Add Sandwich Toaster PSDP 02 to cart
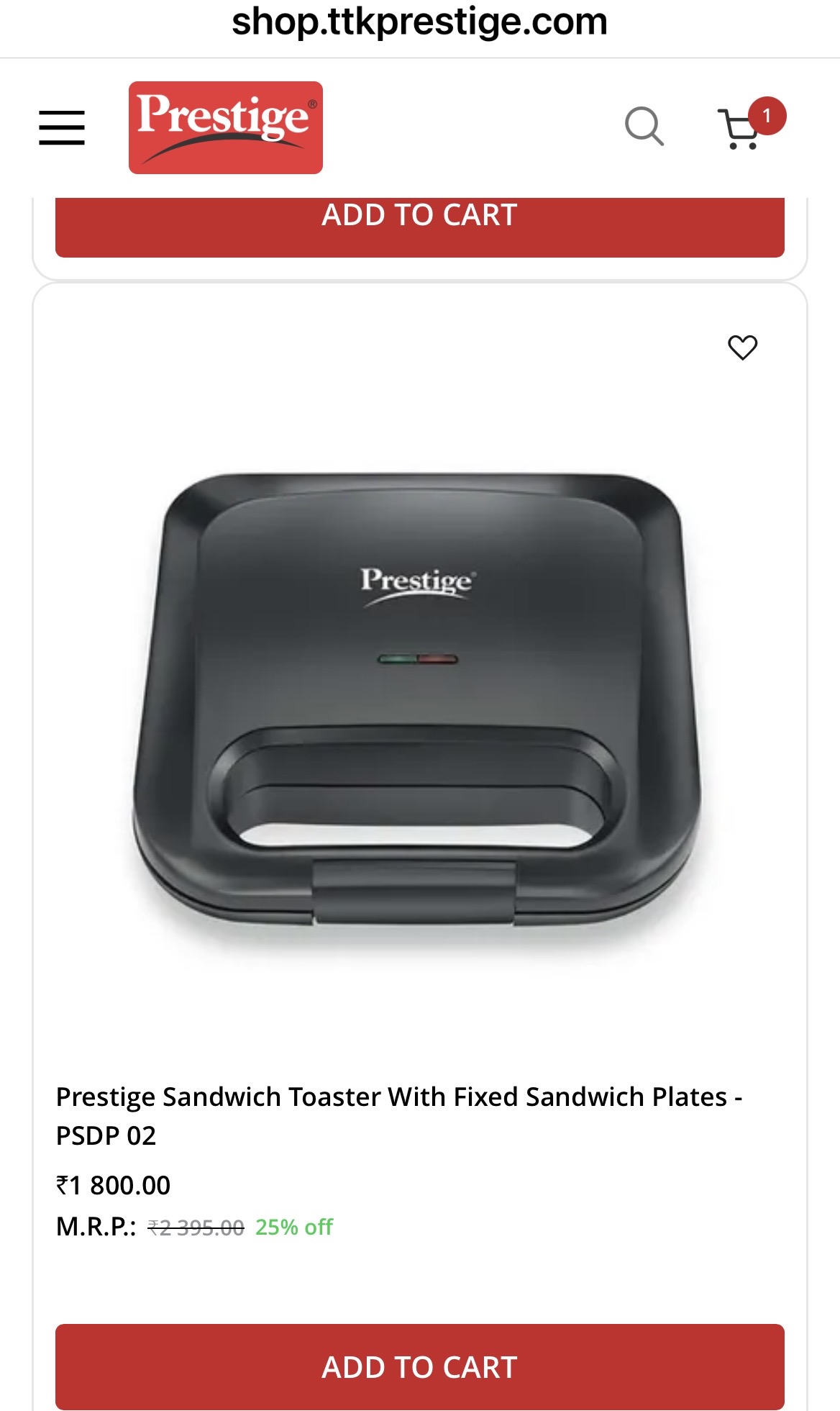Viewport: 840px width, 1411px height. coord(419,1366)
